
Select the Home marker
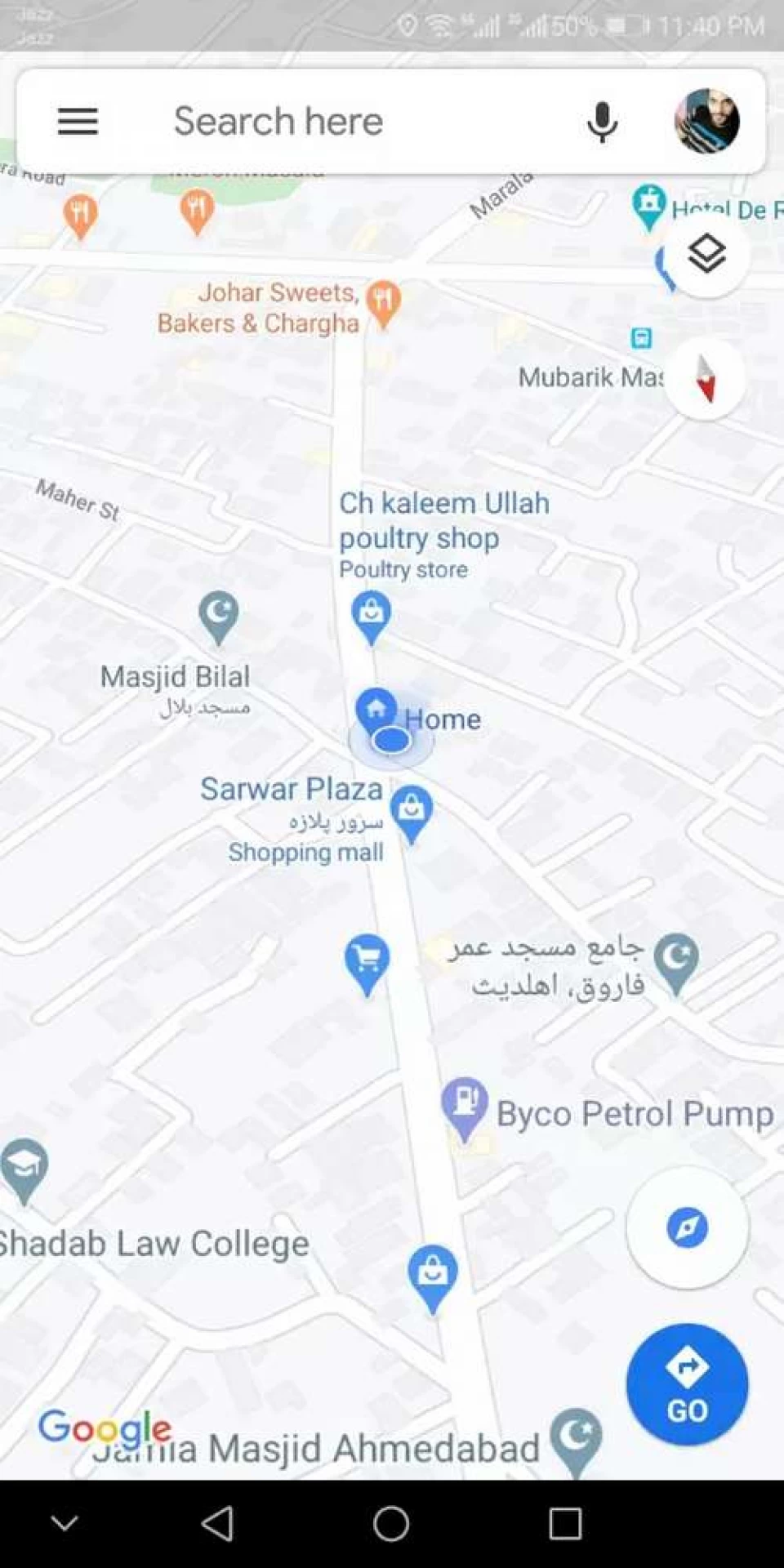coord(376,712)
